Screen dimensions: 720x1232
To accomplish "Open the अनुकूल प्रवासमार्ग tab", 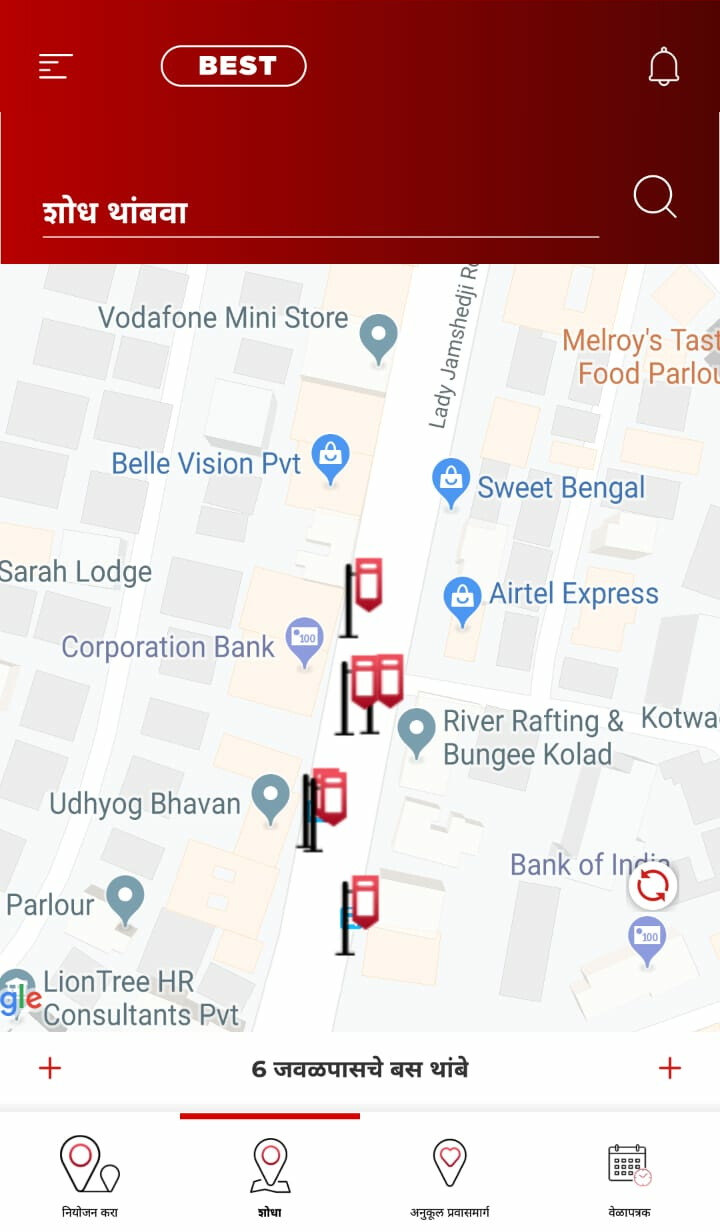I will [x=450, y=1176].
